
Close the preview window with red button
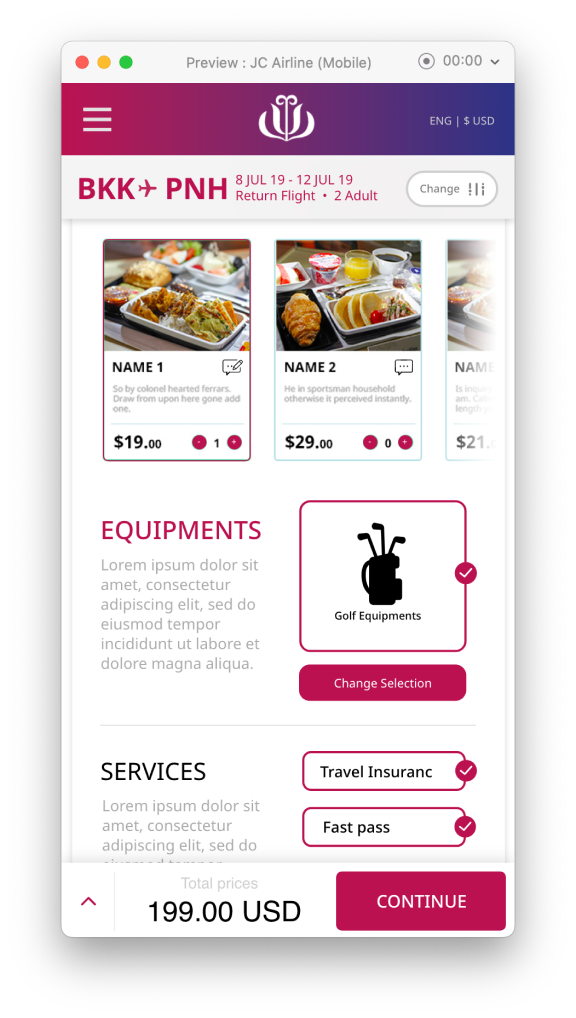coord(82,62)
